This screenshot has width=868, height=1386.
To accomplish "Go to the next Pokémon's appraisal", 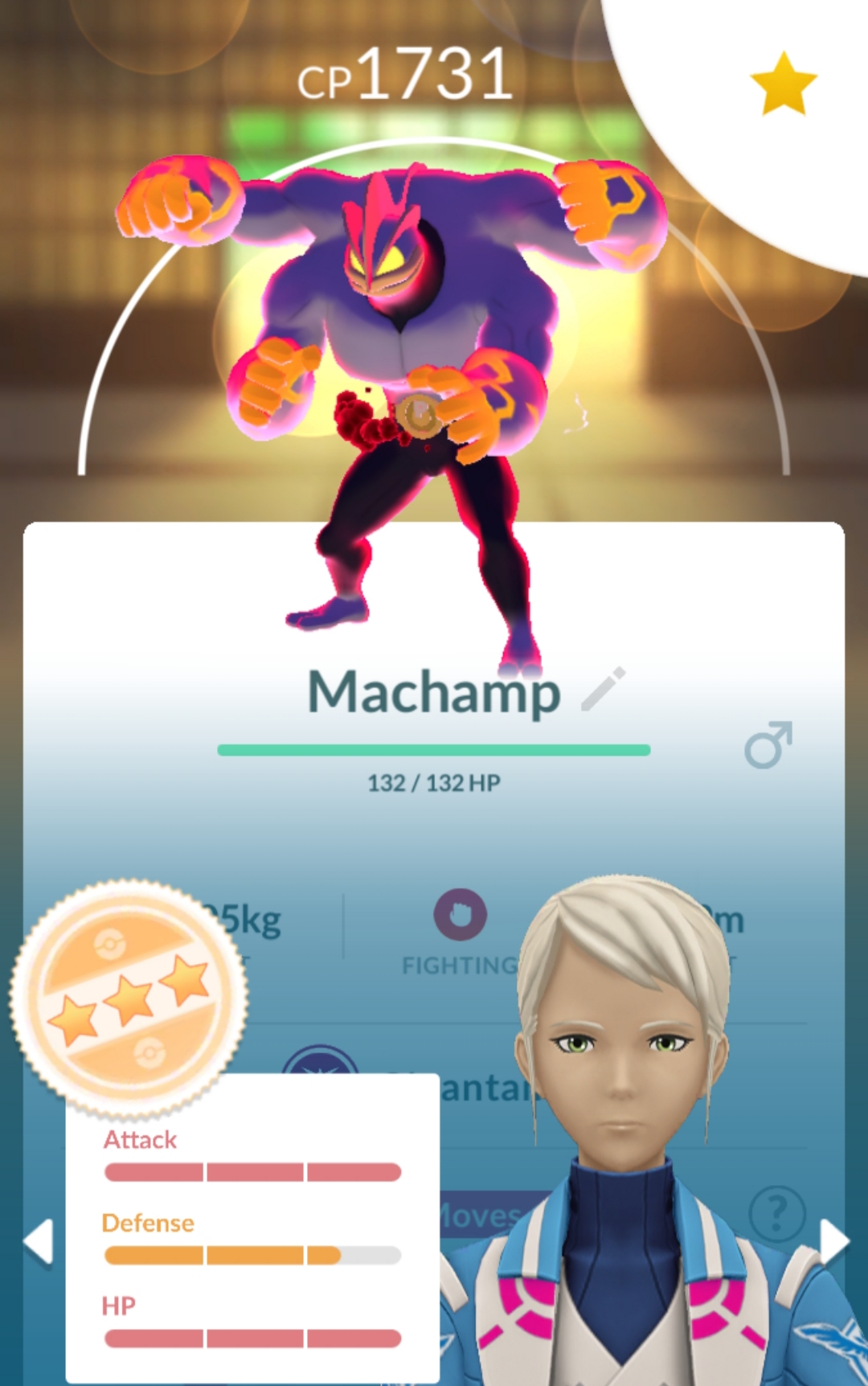I will [833, 1242].
